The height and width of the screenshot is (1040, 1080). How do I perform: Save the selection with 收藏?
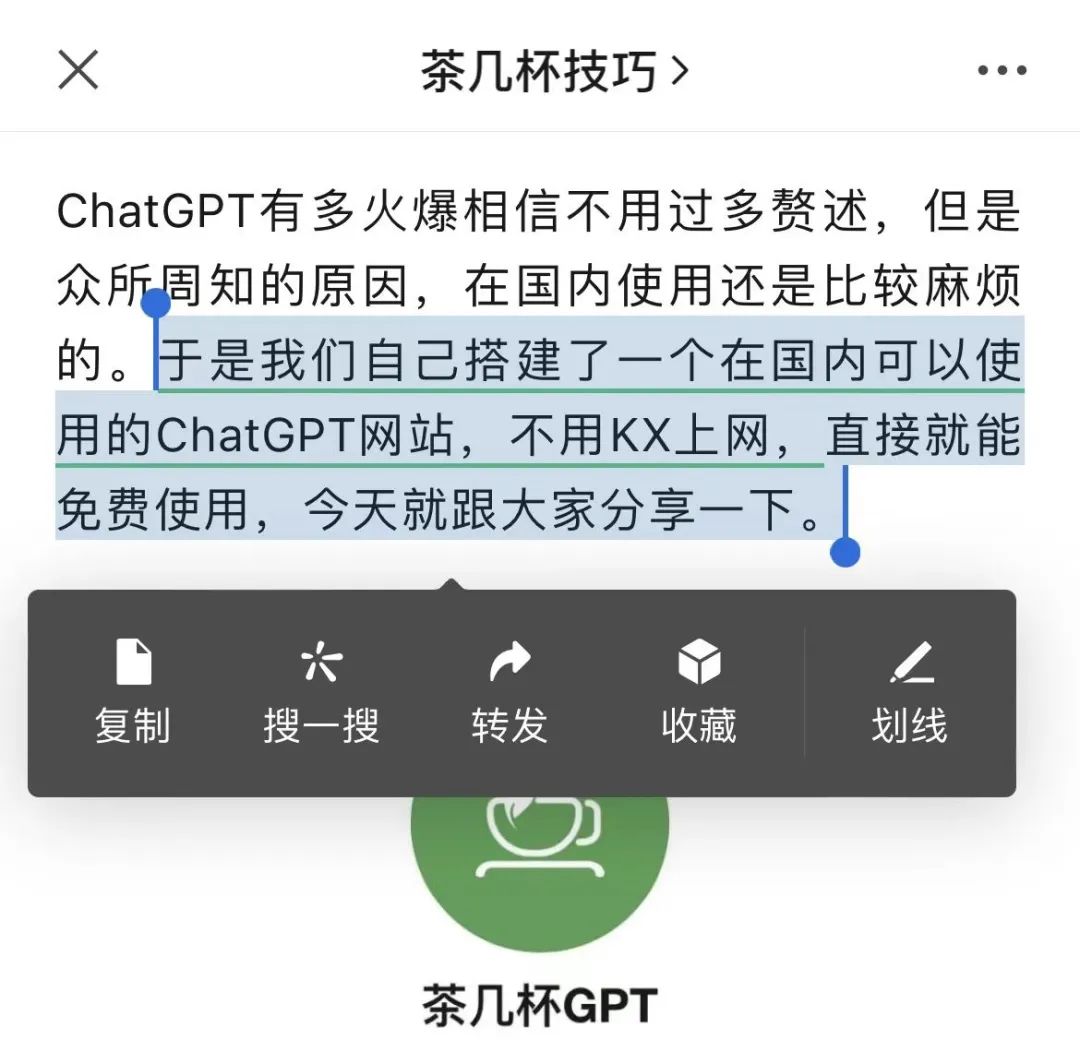(x=698, y=693)
